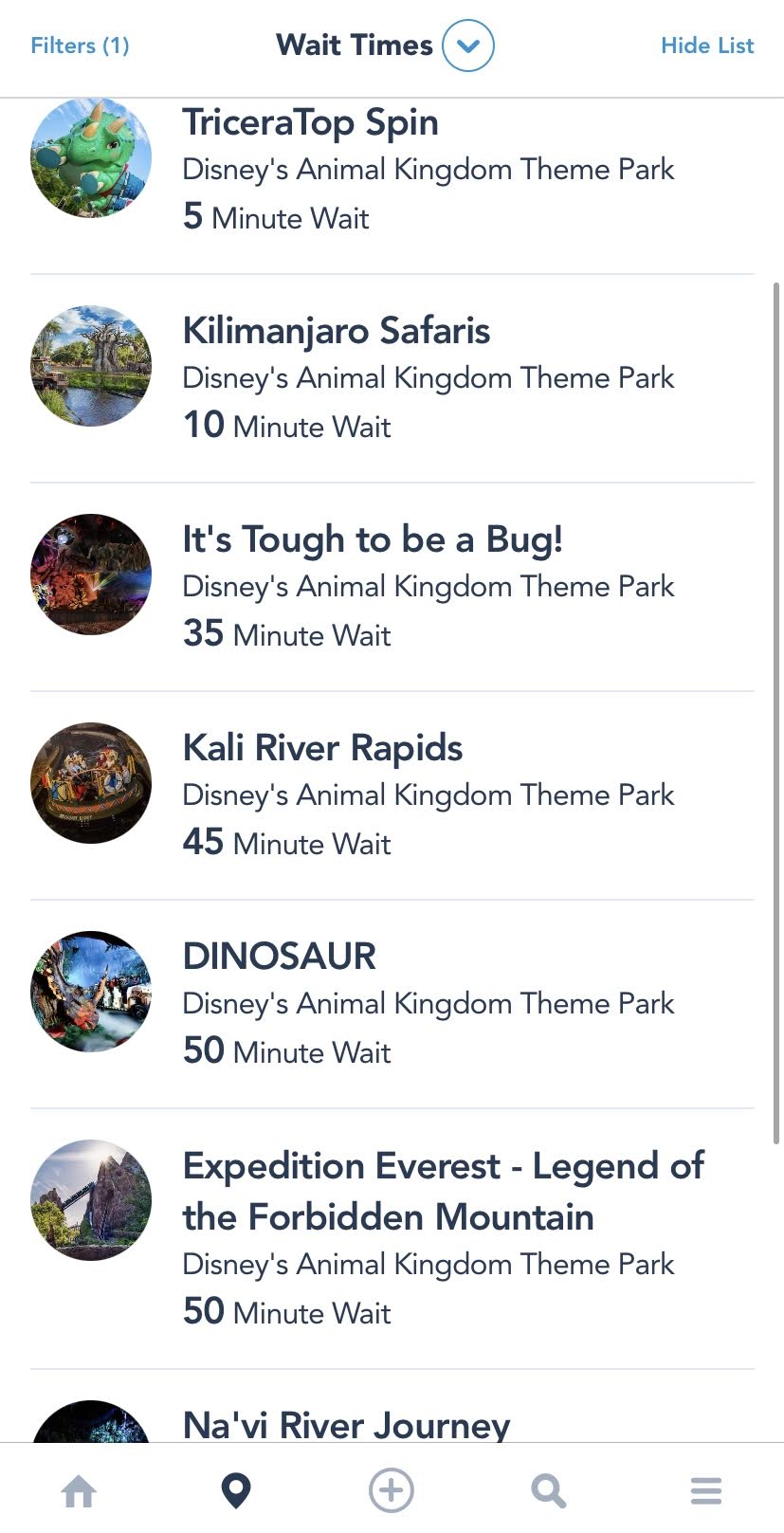
Task: Open the search tab
Action: click(548, 1491)
